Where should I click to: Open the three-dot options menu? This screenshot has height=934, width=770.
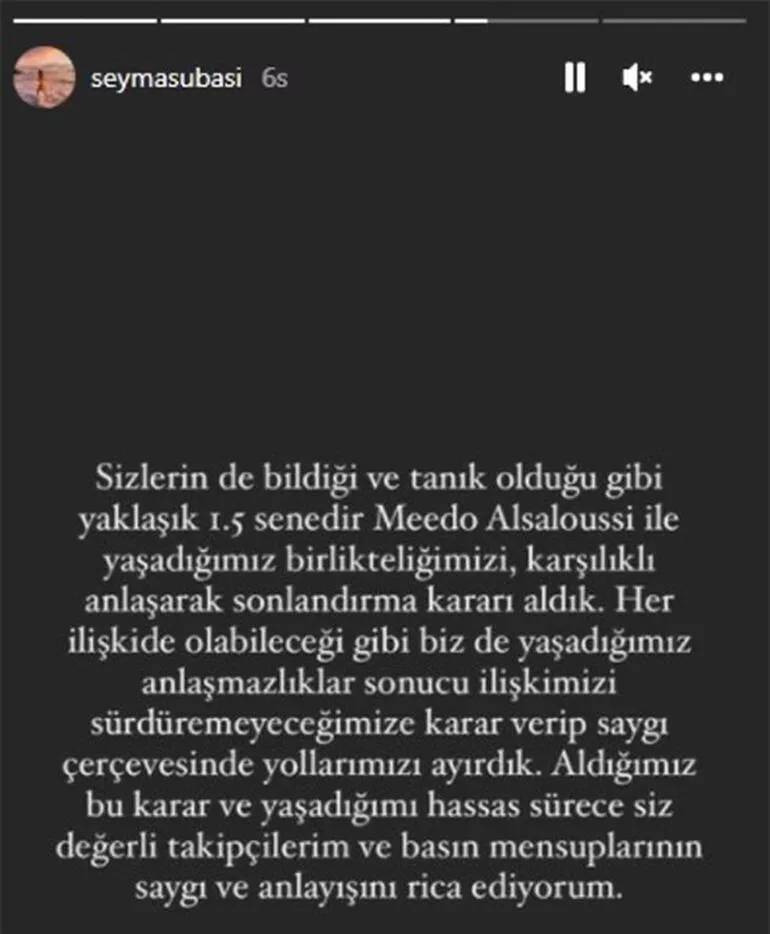point(707,77)
